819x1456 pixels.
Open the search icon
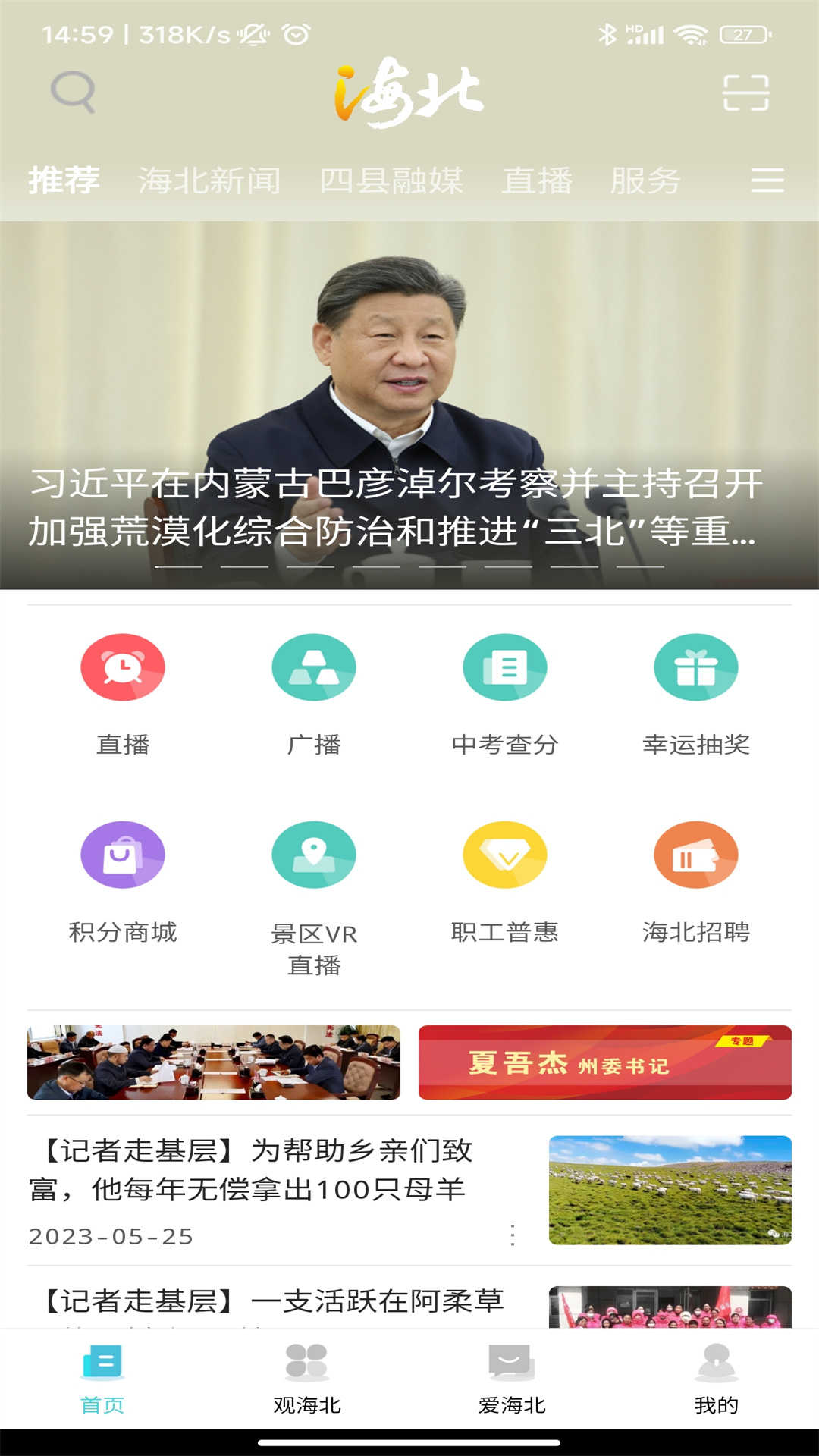72,91
